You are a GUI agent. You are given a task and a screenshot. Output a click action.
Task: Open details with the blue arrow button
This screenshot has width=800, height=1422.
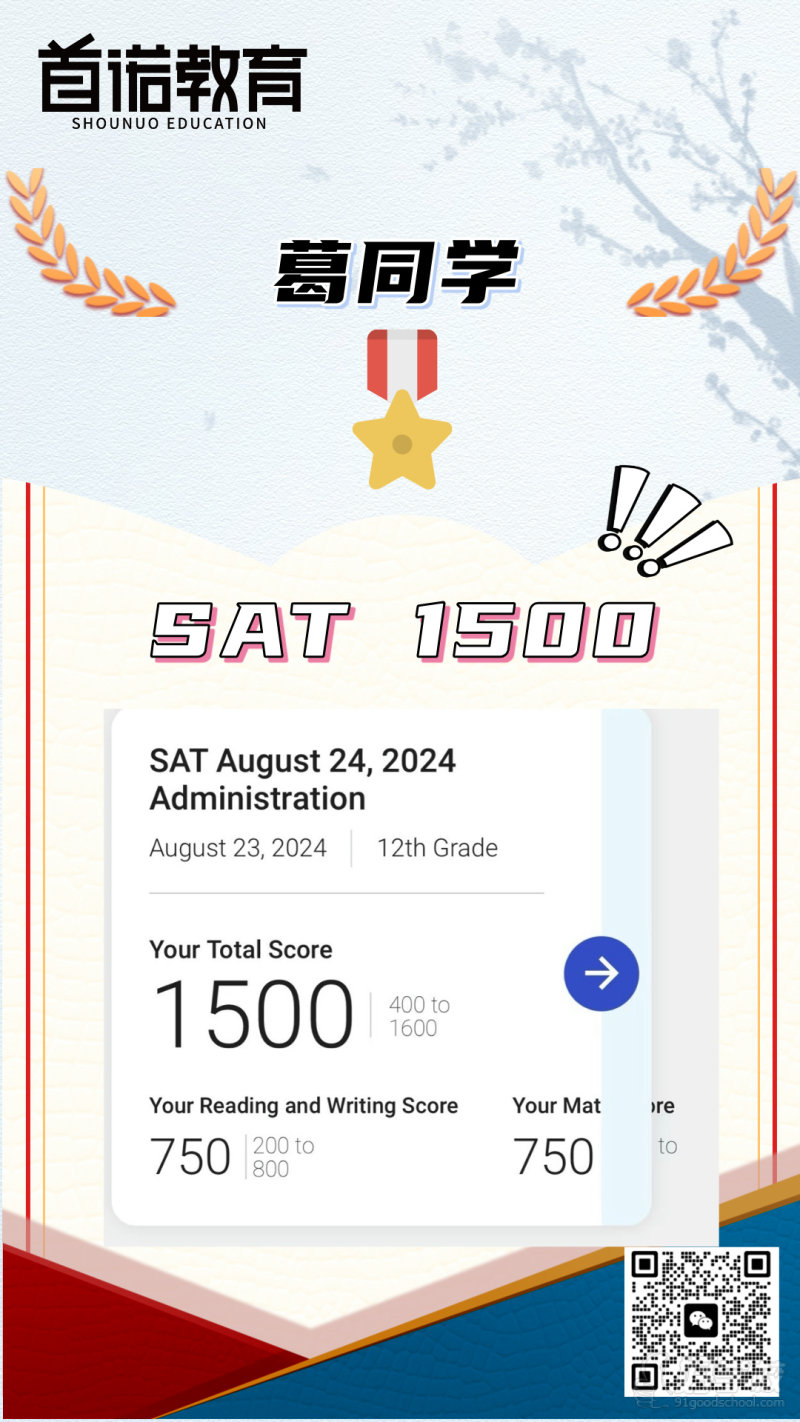(600, 973)
